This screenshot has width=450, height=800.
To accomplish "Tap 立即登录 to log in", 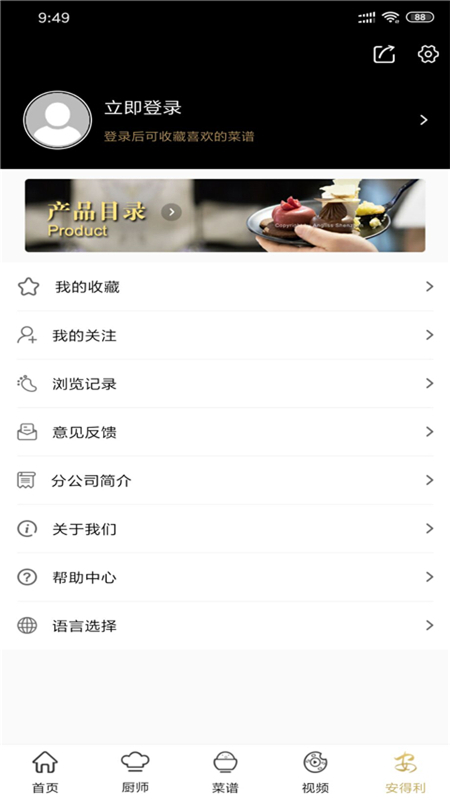I will 143,108.
